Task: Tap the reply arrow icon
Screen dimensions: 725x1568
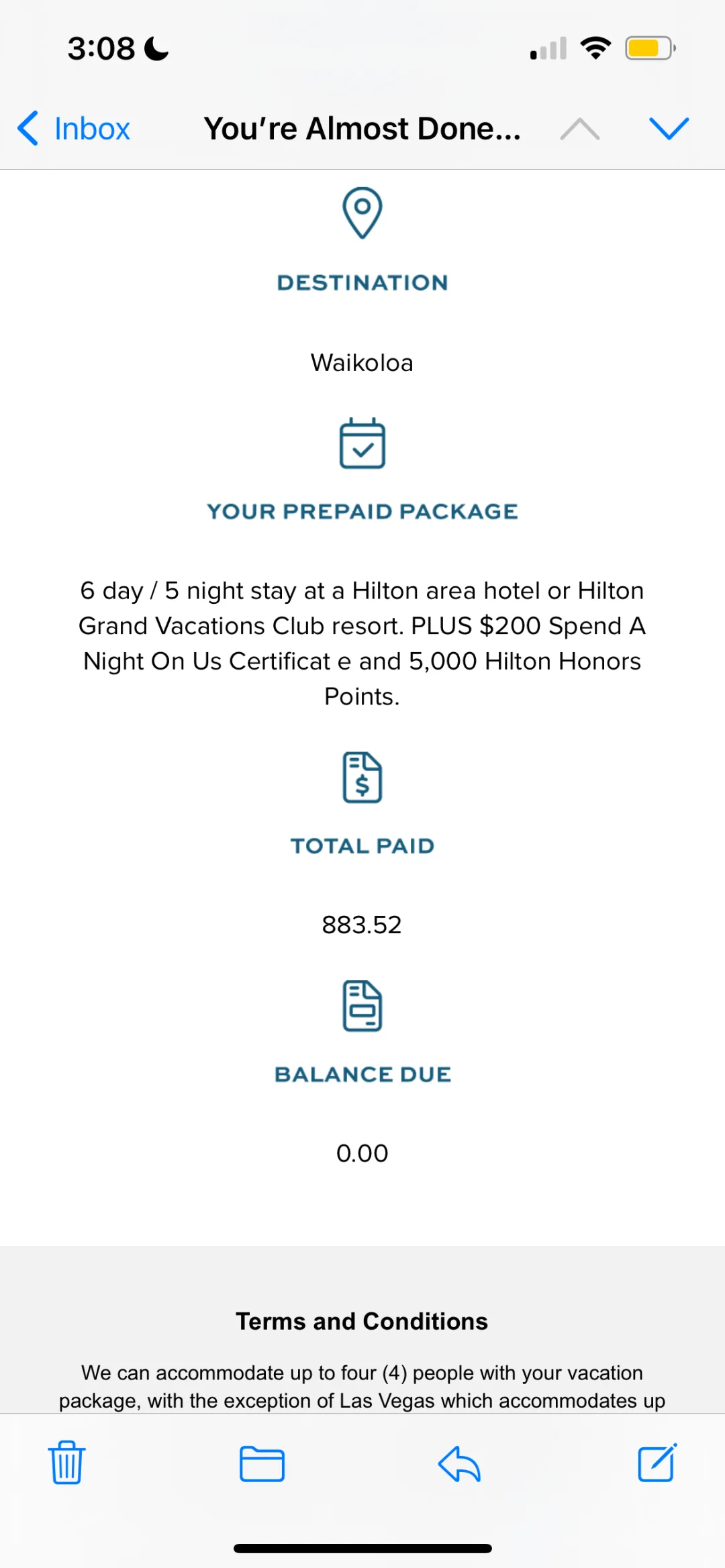Action: [x=460, y=1465]
